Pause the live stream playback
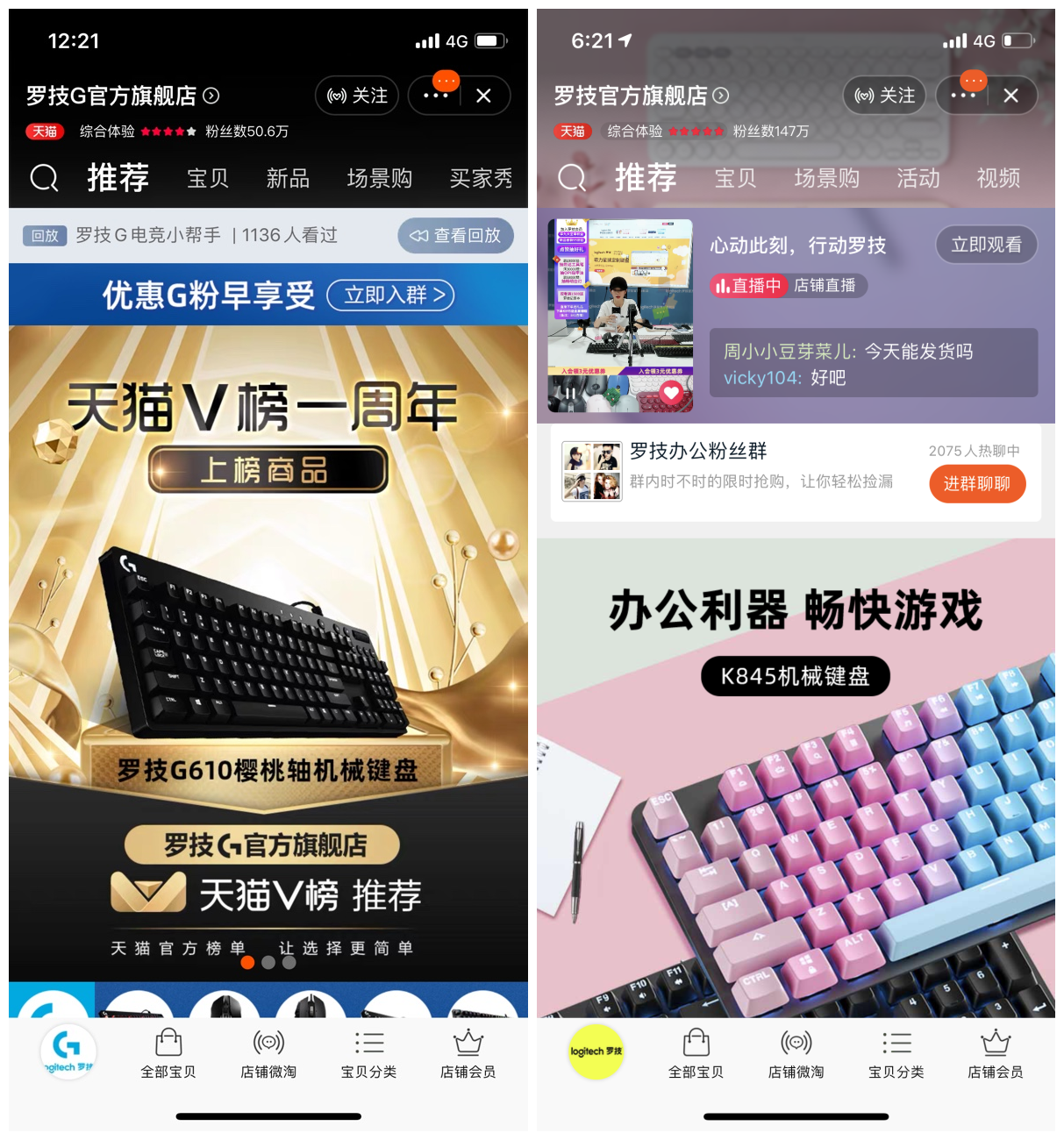 point(571,395)
